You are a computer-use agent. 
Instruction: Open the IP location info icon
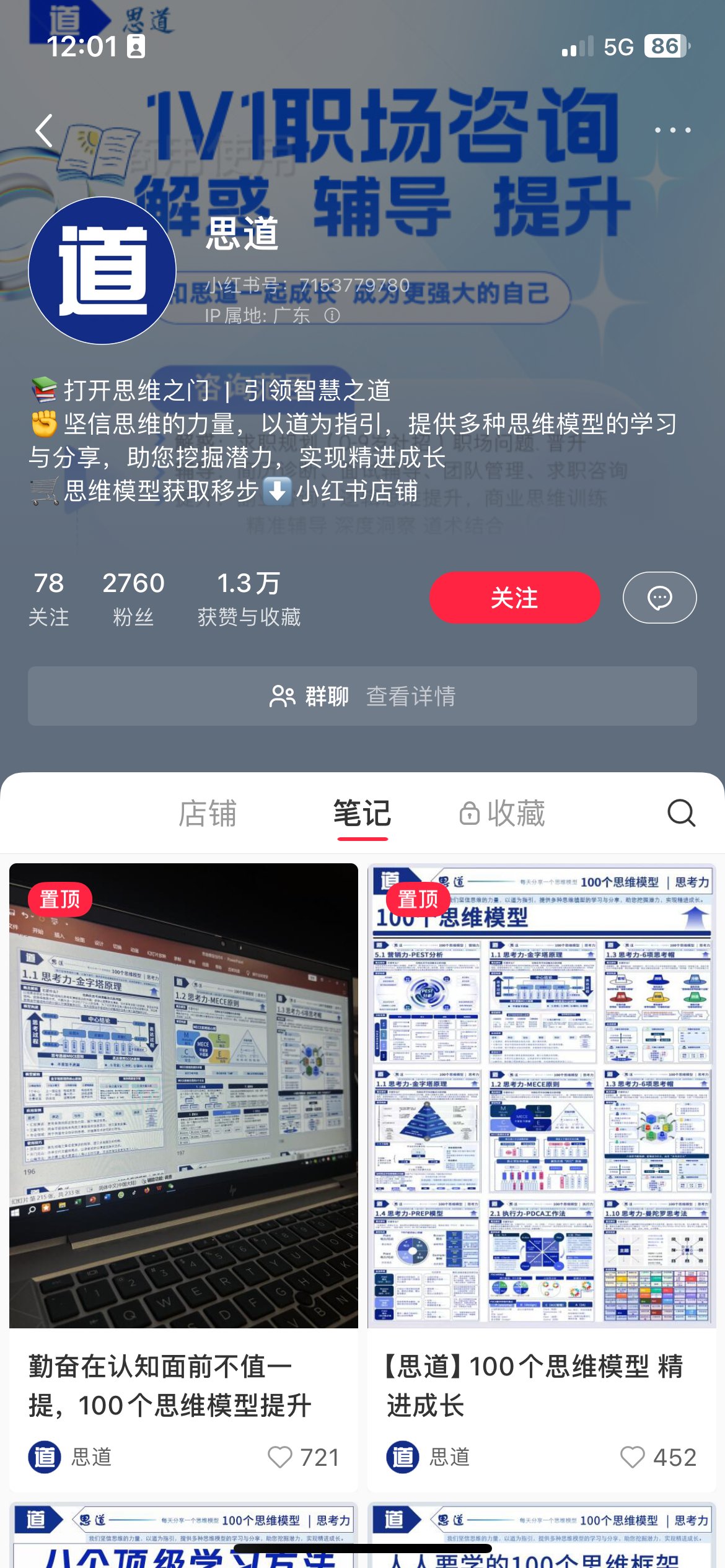(332, 316)
